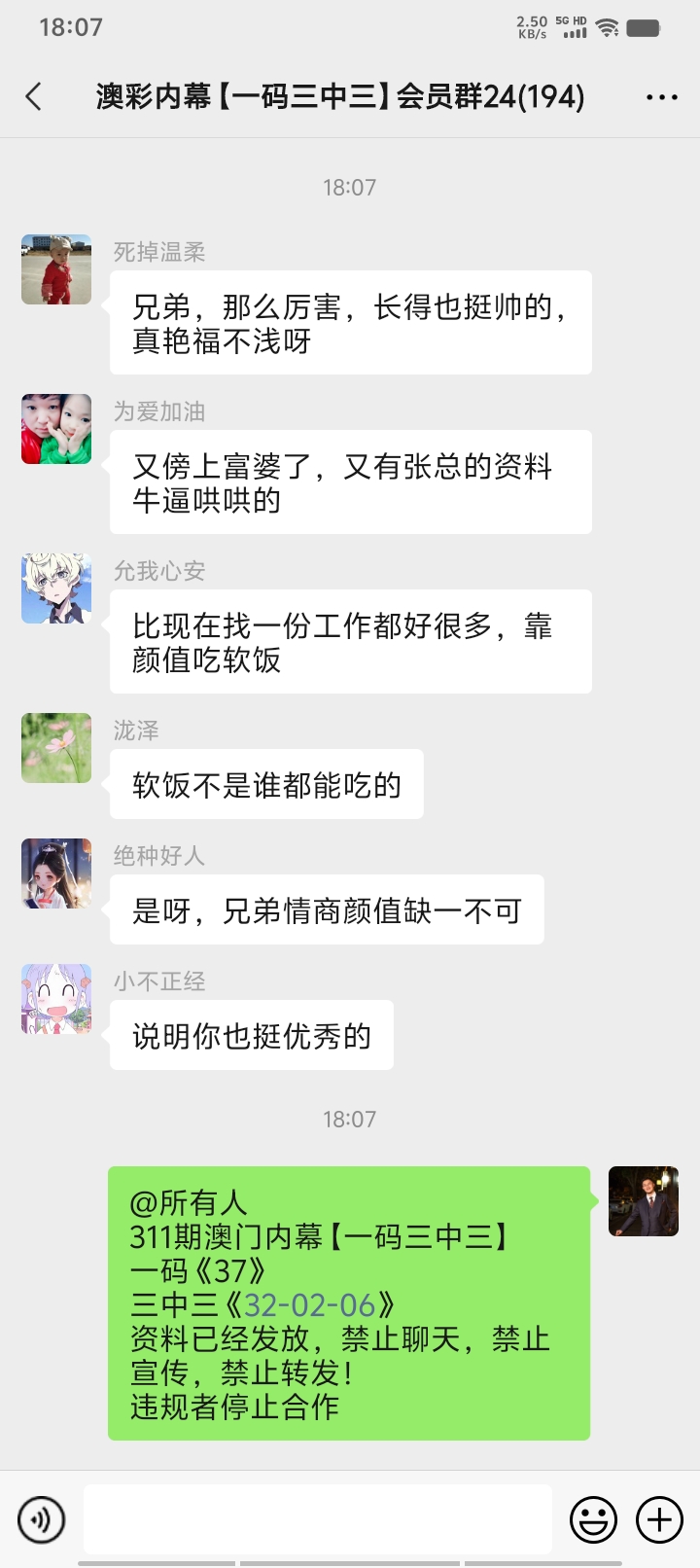
Task: Switch to voice message input
Action: pos(41,1518)
